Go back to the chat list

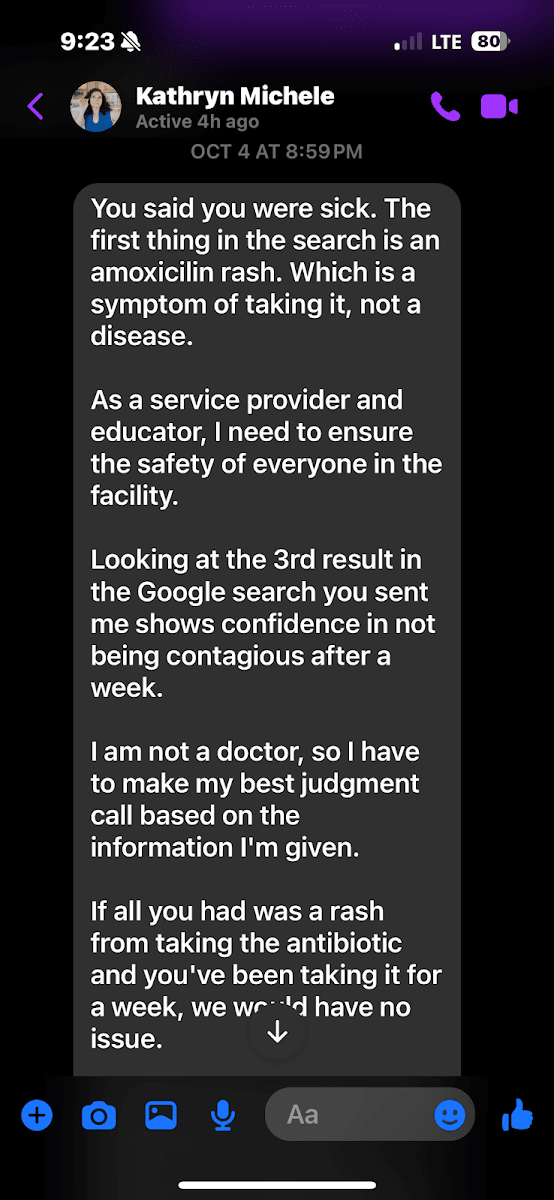click(x=36, y=106)
